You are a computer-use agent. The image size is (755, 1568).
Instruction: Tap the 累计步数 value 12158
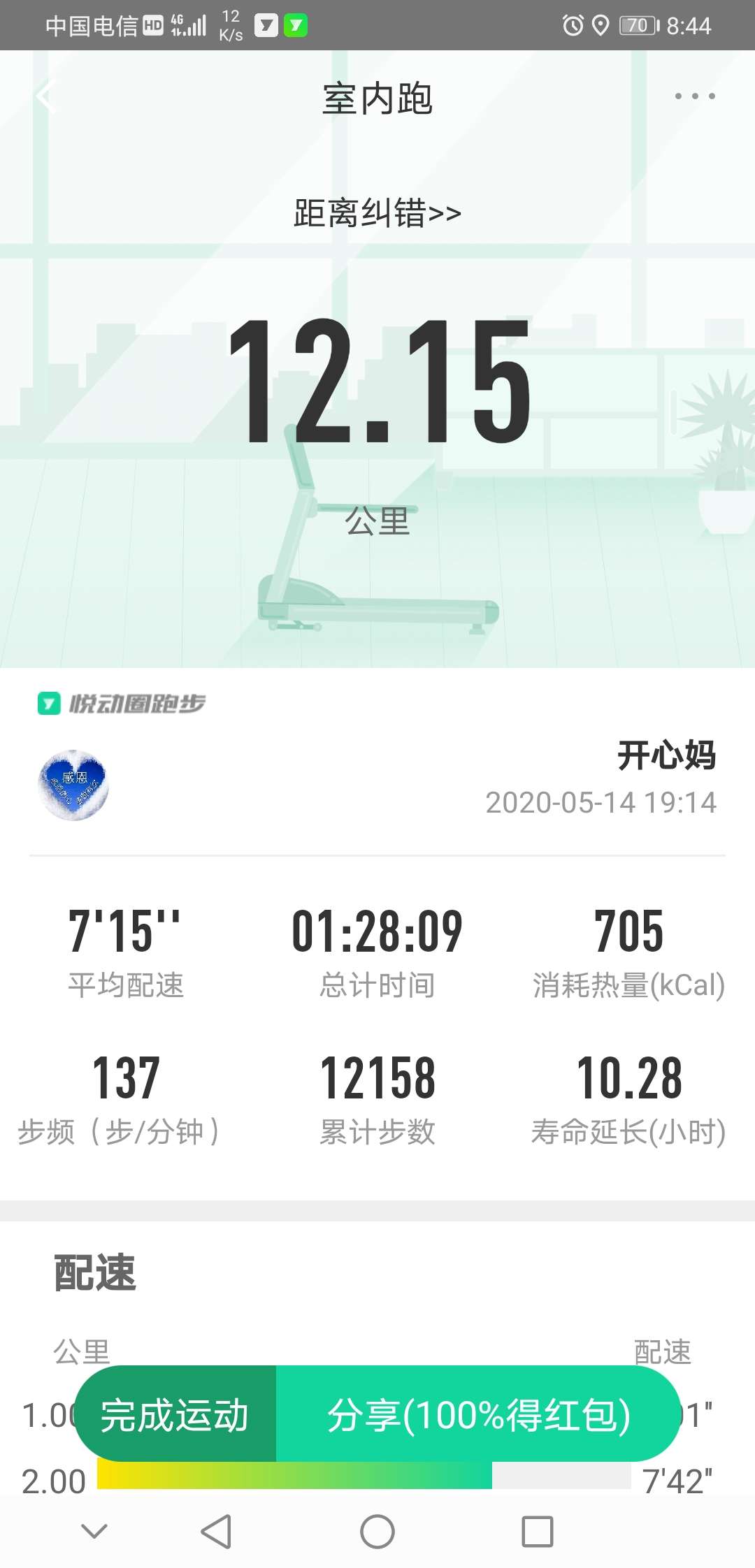coord(377,1080)
